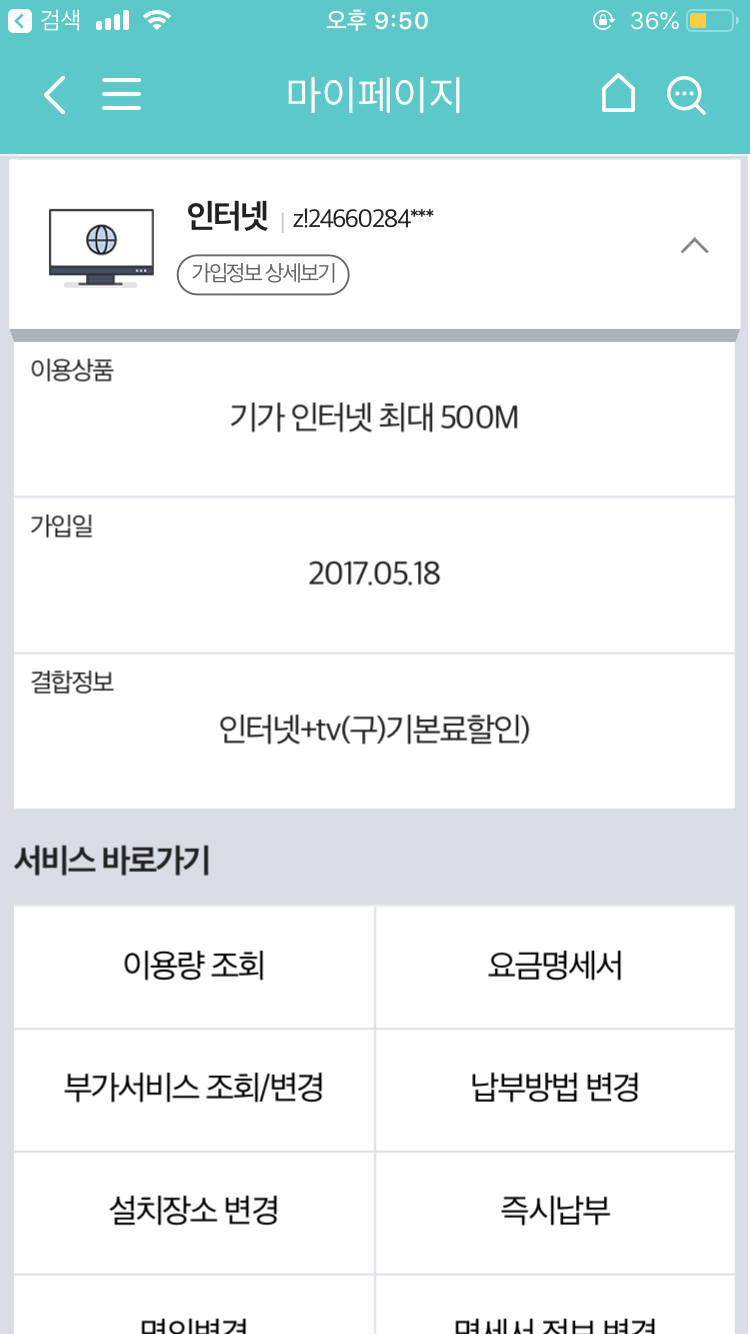
Task: Open 부가서비스 조회/변경
Action: (x=194, y=1088)
